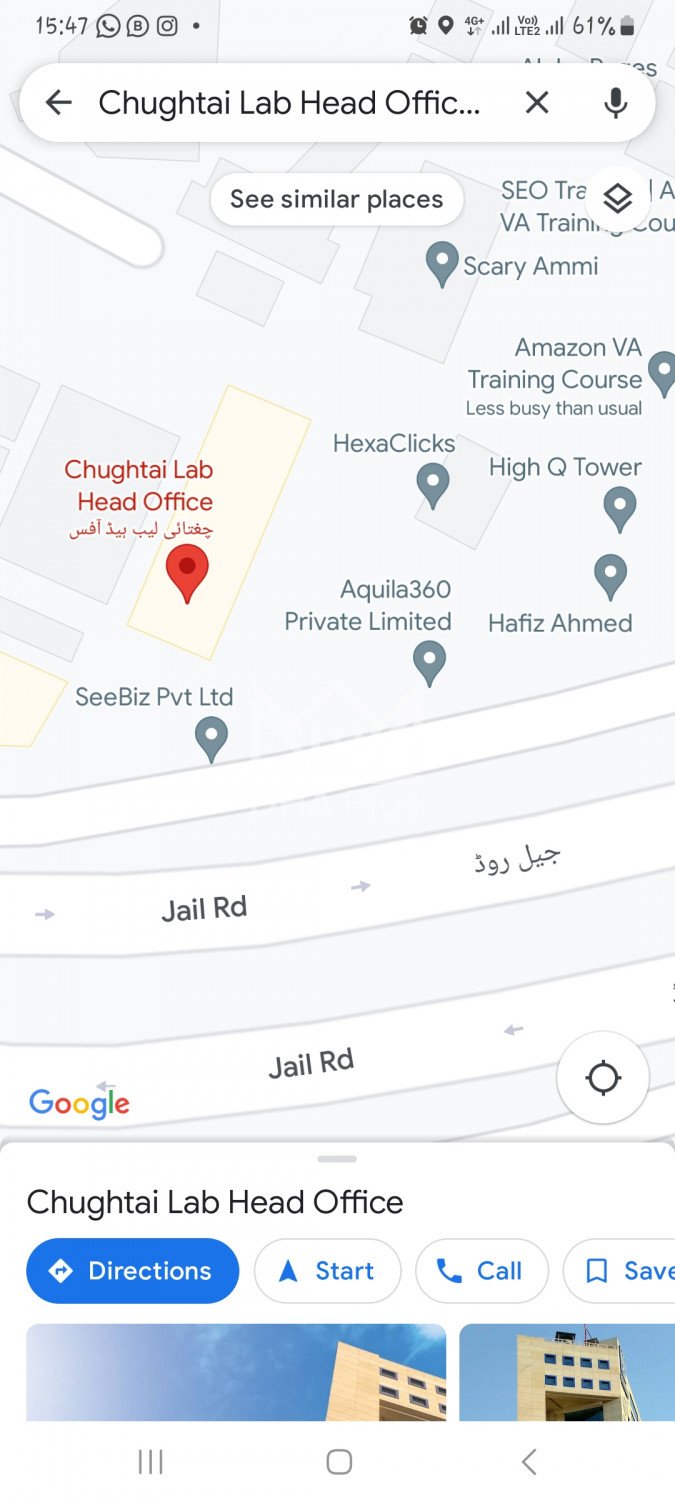Tap the Hafiz Ahmed map pin
This screenshot has width=675, height=1500.
point(610,576)
